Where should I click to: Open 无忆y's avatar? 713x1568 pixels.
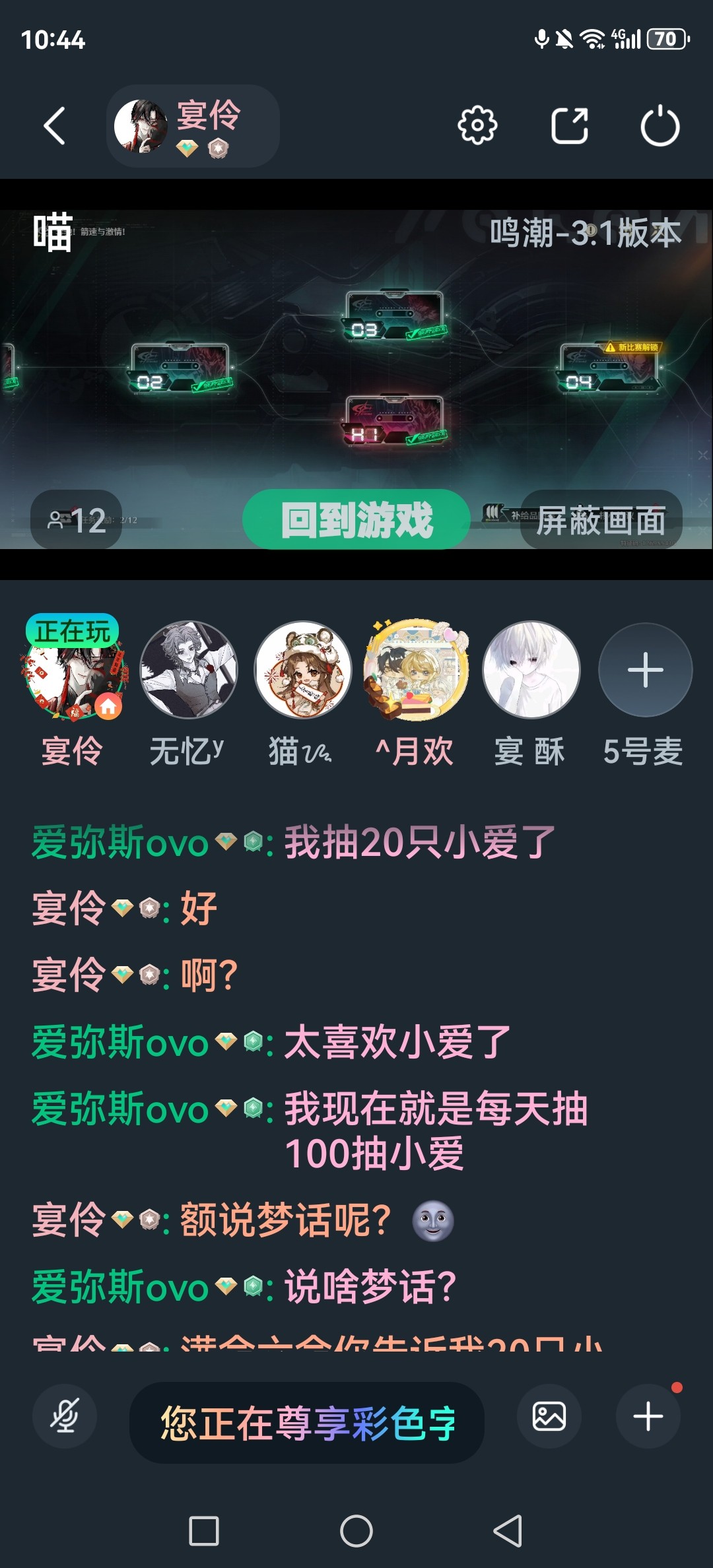tap(189, 669)
